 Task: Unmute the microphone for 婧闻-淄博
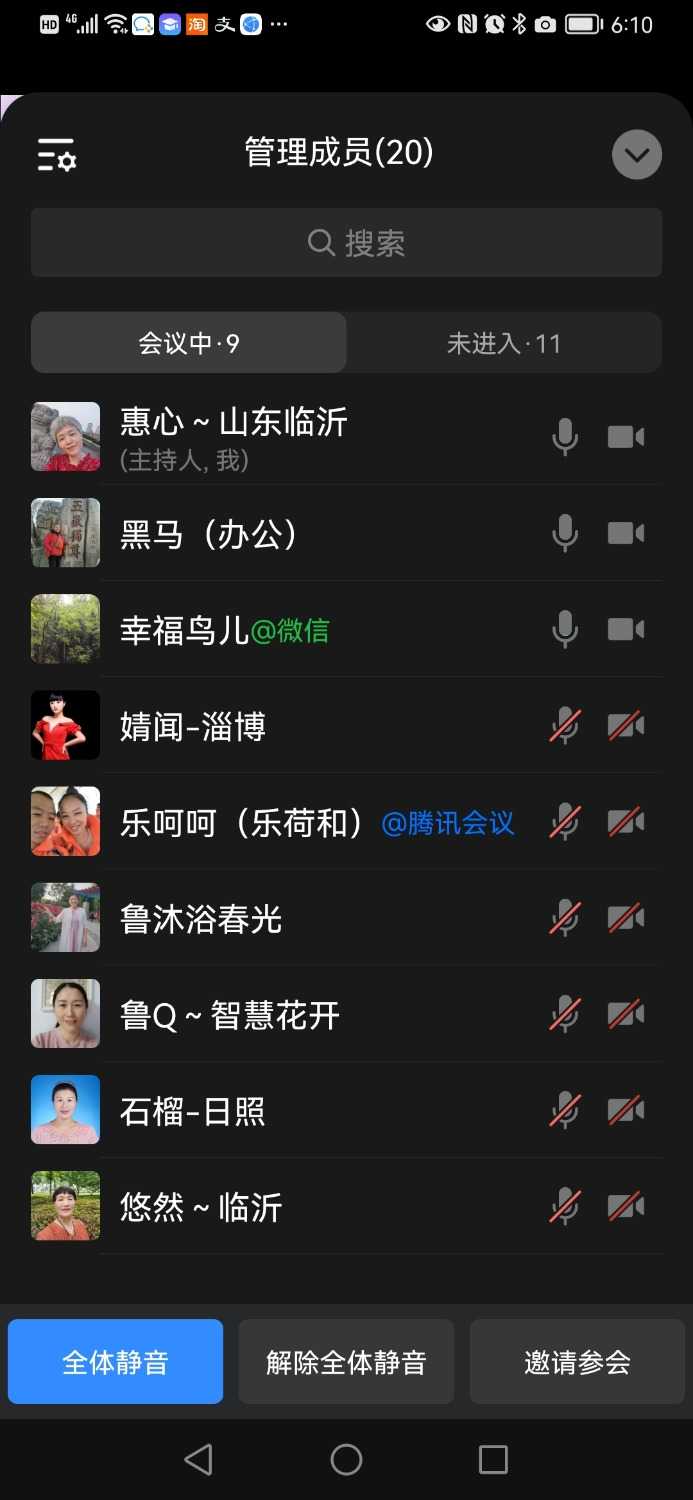pyautogui.click(x=565, y=725)
